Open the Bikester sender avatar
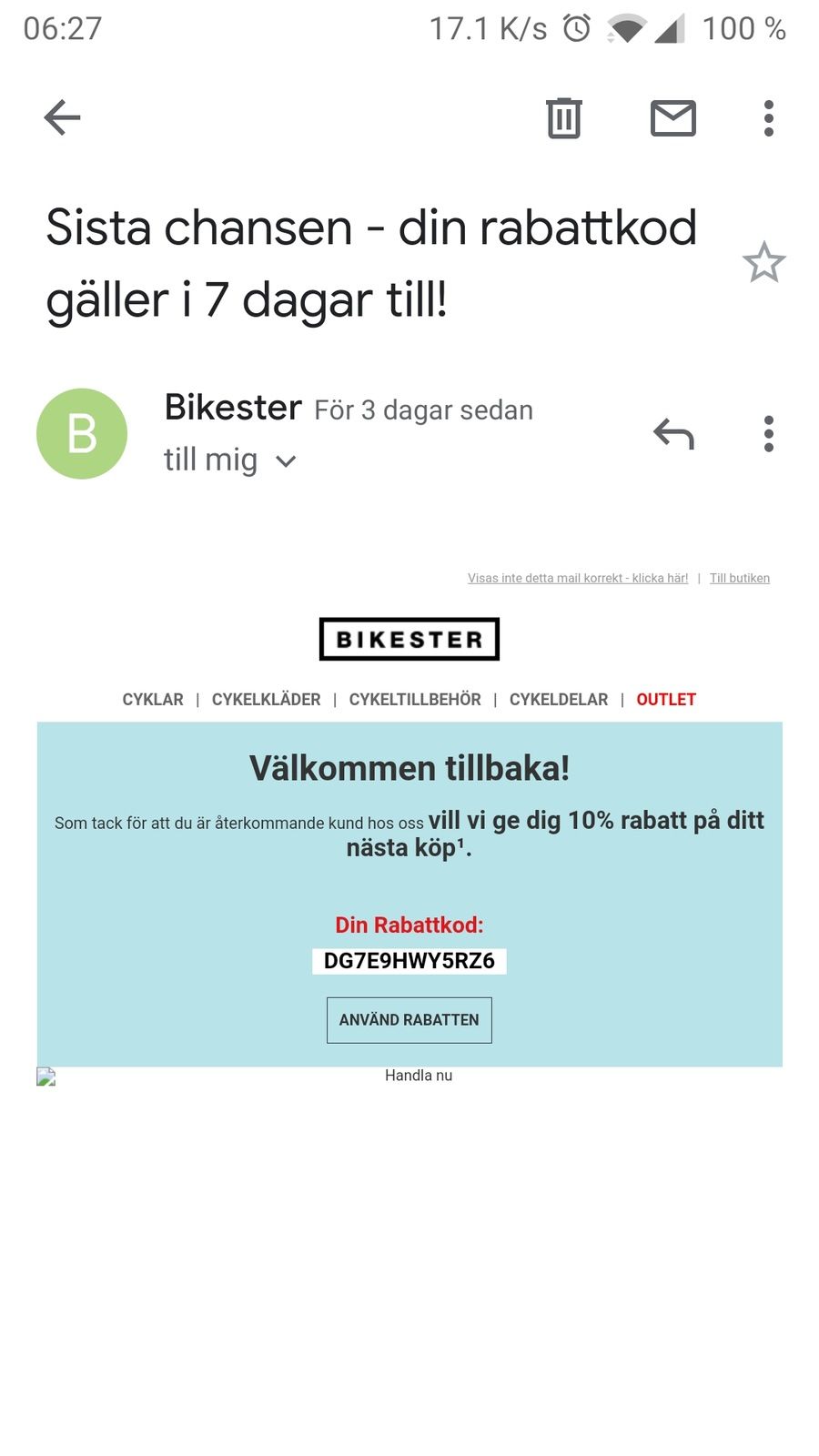Image resolution: width=819 pixels, height=1456 pixels. (82, 434)
